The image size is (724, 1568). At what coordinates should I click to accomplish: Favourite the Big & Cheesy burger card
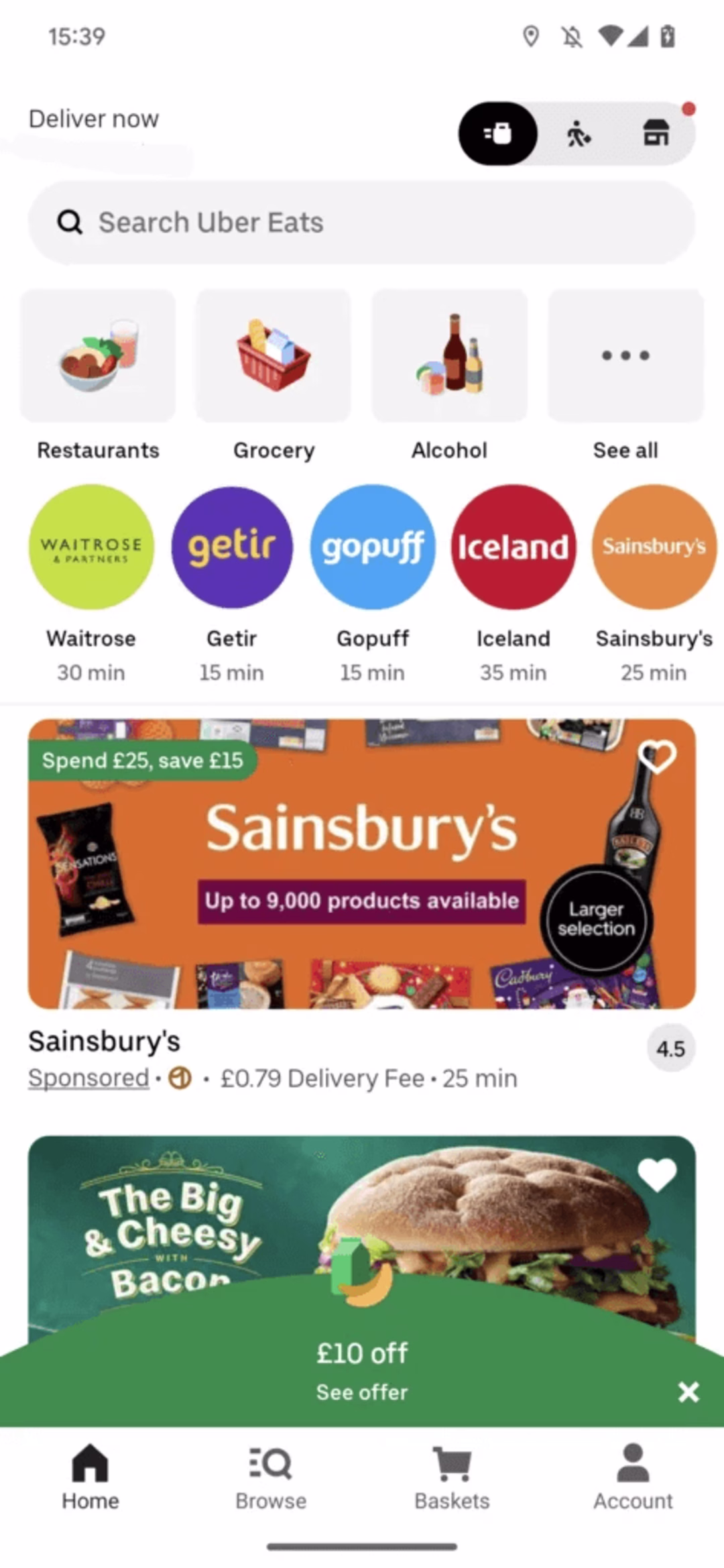click(x=657, y=1174)
